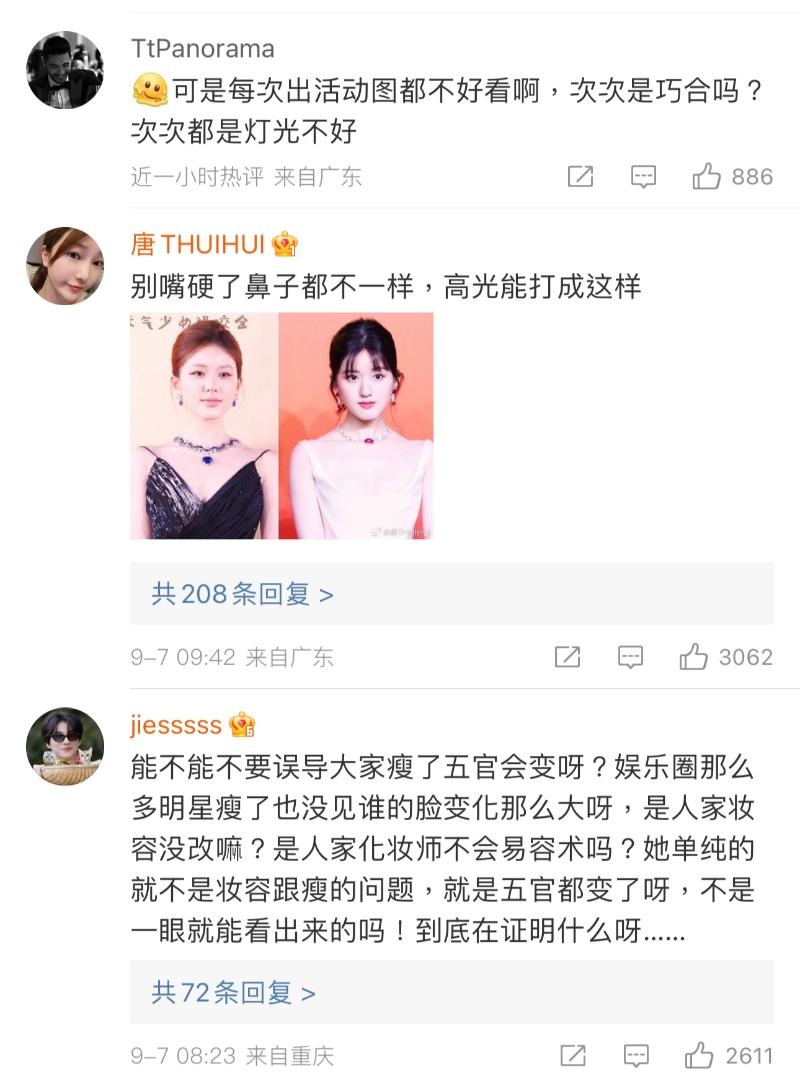Repost TtPanorama's comment
Image resolution: width=800 pixels, height=1085 pixels.
(x=580, y=177)
